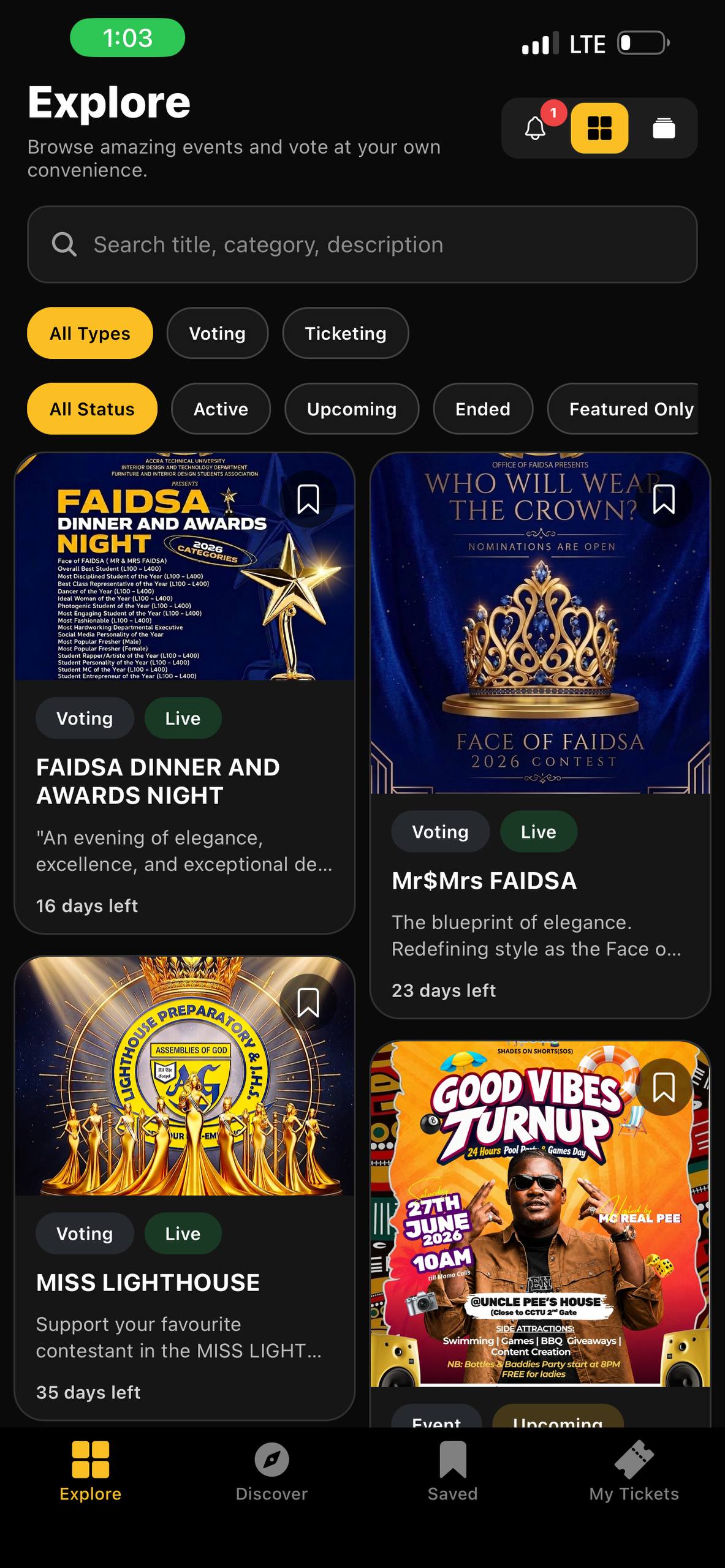
Task: Select the grid view icon
Action: (599, 128)
